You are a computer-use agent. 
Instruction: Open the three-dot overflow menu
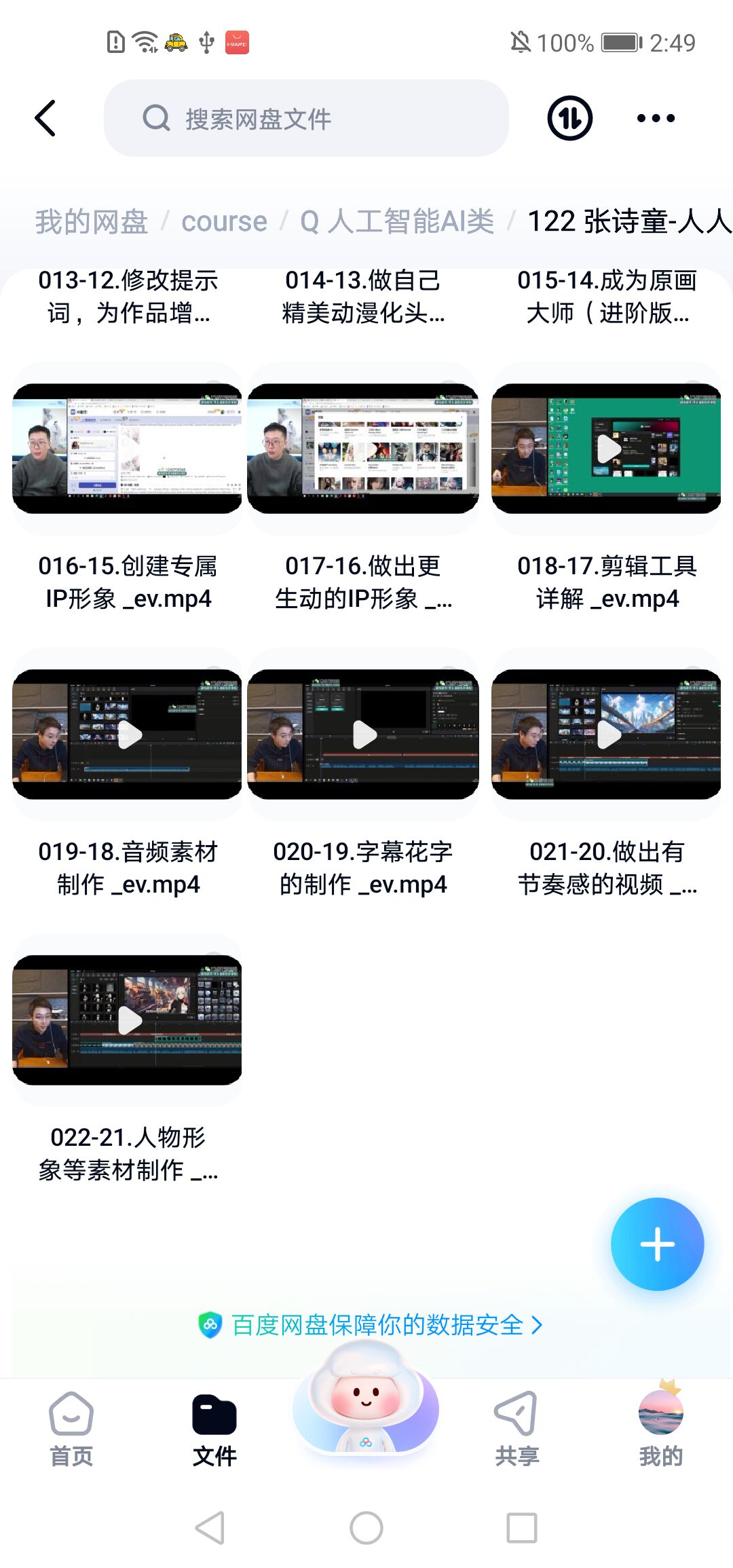coord(656,119)
